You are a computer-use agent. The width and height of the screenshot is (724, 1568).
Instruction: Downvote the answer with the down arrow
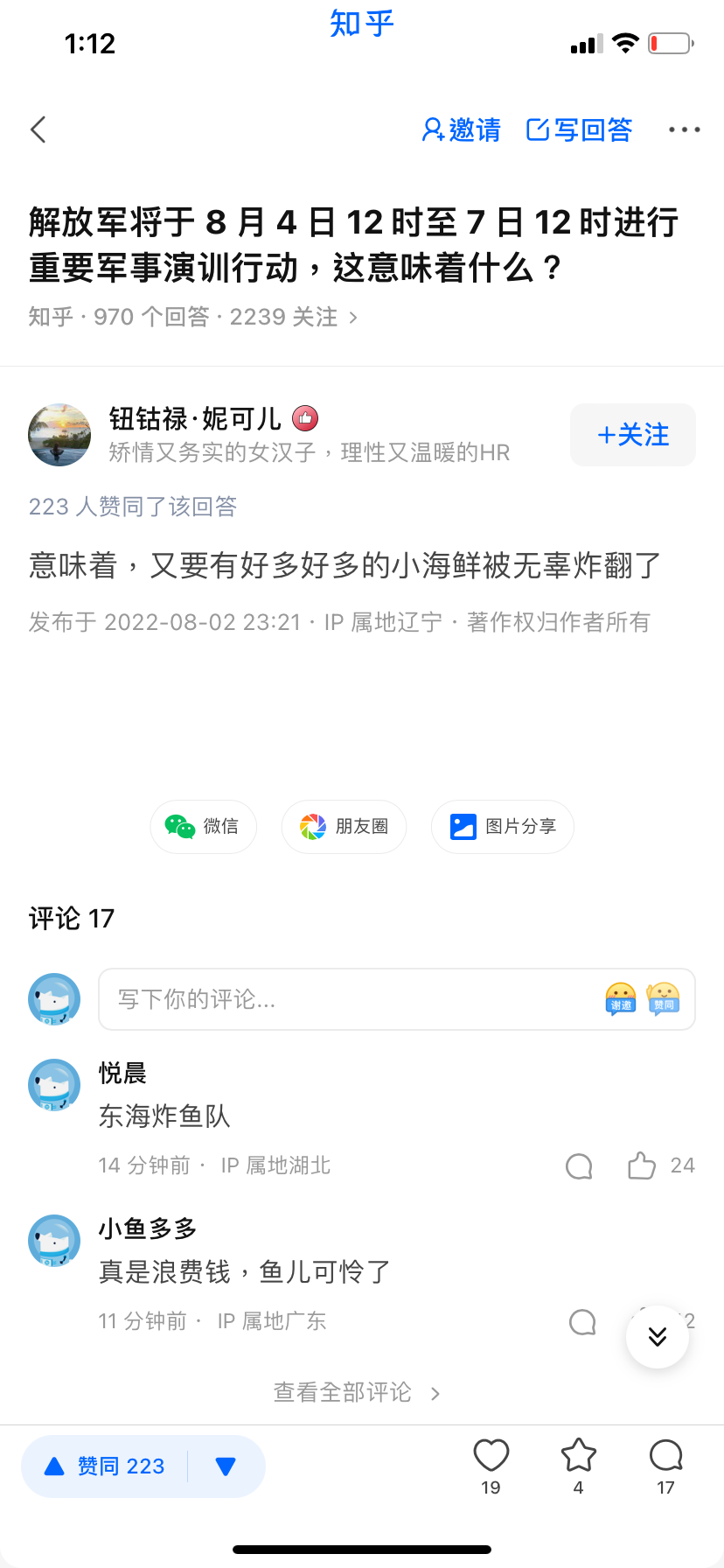226,1466
